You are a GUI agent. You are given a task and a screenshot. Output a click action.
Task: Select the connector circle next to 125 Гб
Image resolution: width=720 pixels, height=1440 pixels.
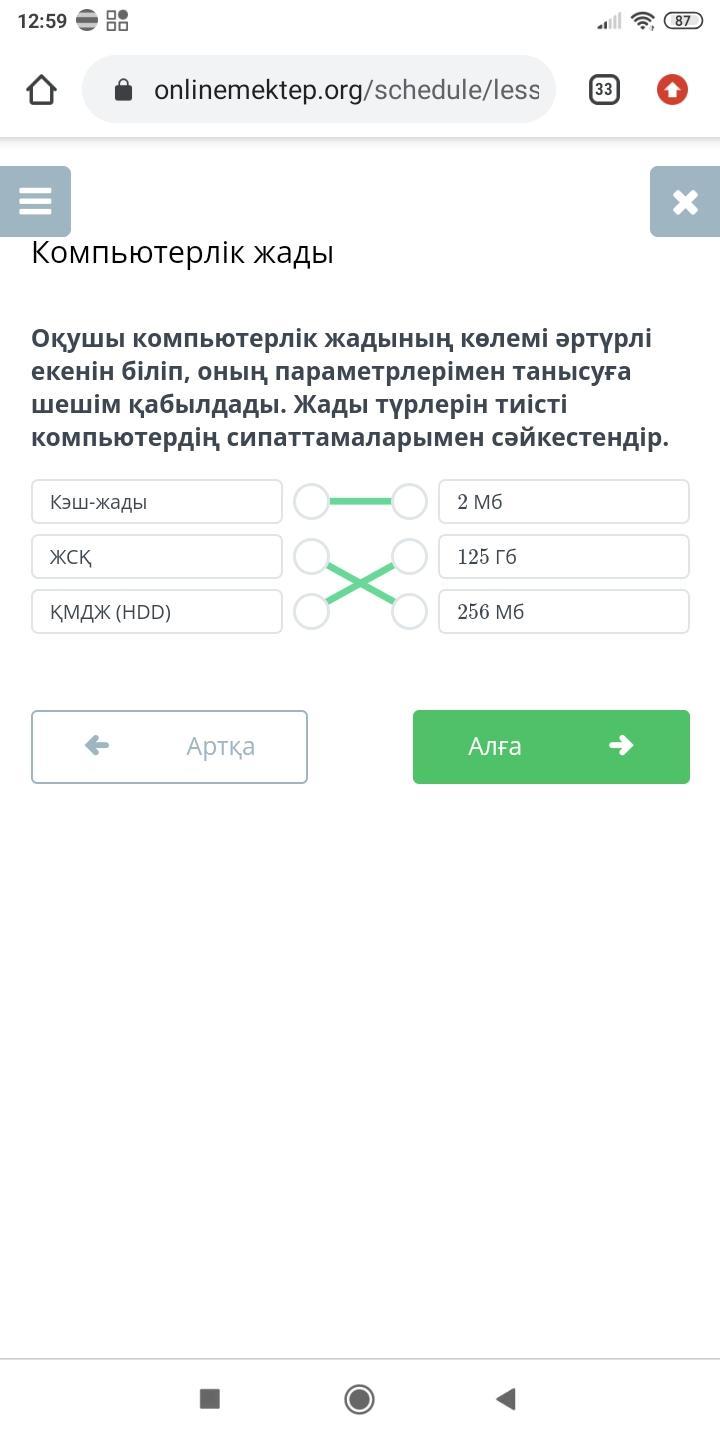[409, 556]
